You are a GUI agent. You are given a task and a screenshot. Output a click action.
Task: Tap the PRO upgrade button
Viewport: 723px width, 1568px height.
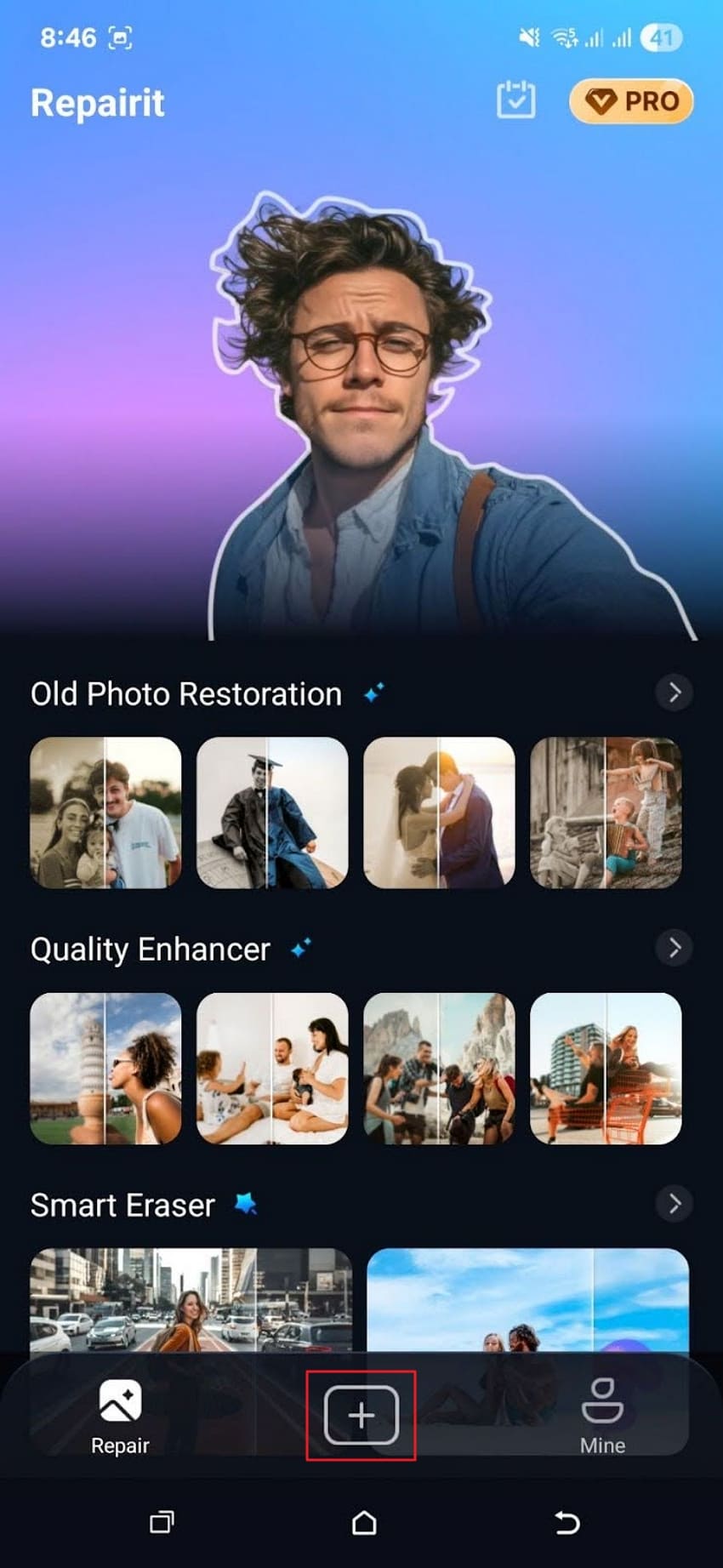coord(631,101)
